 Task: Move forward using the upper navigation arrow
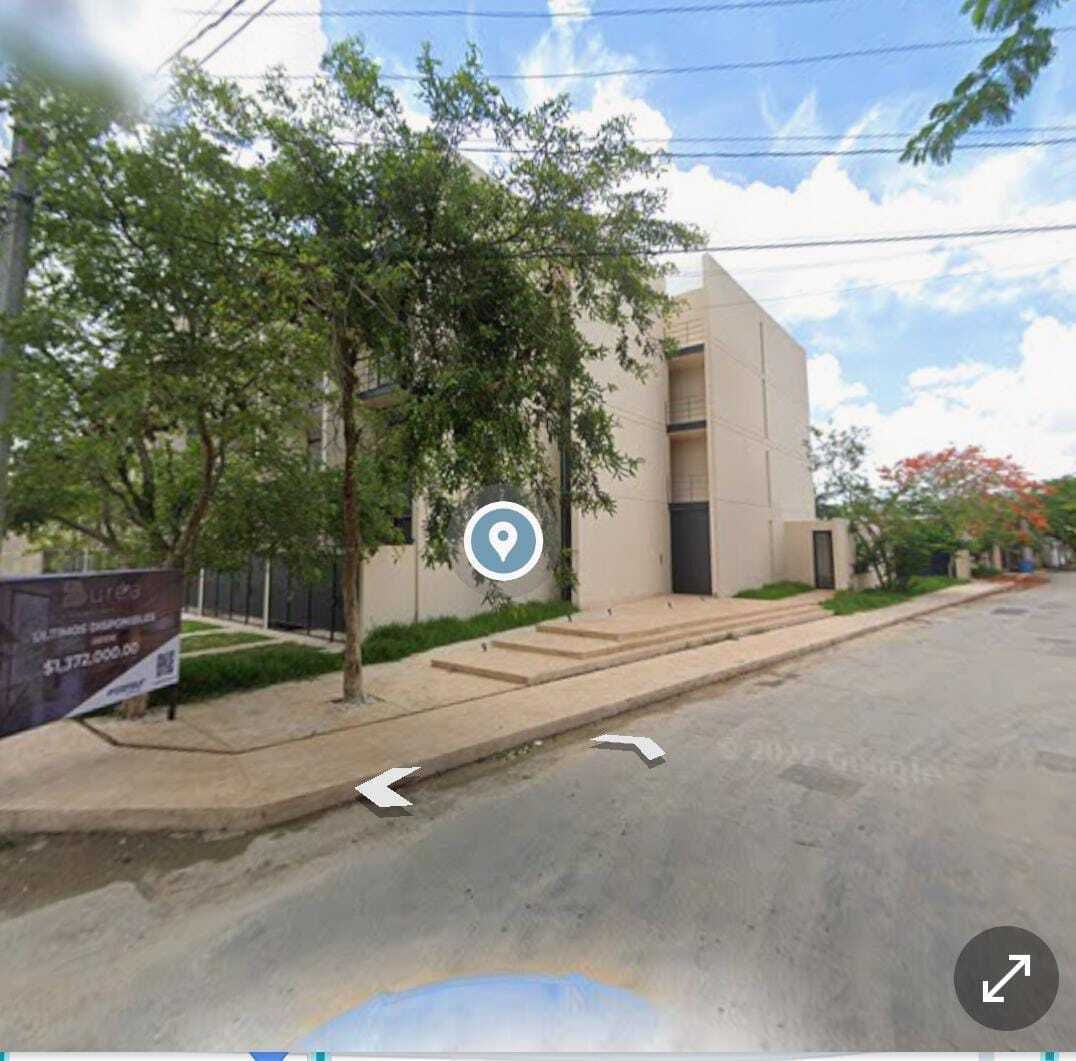pos(630,746)
